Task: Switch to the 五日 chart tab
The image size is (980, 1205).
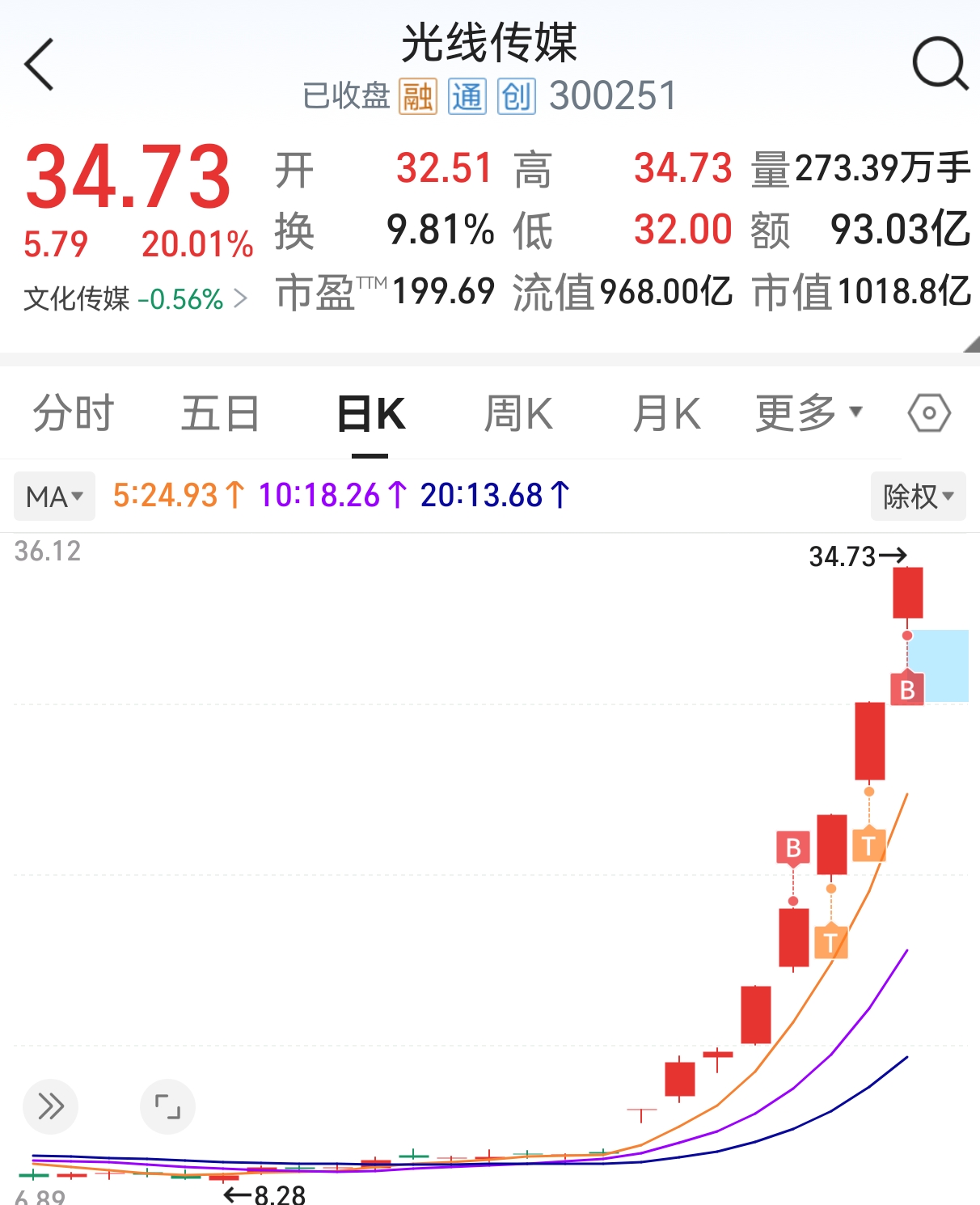Action: click(220, 414)
